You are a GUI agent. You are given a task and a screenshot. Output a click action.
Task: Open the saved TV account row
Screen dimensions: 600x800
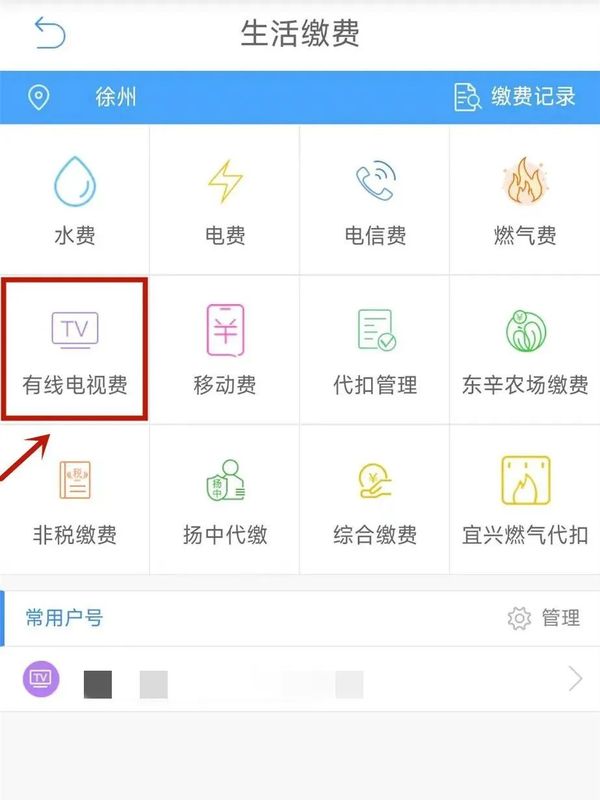(300, 681)
